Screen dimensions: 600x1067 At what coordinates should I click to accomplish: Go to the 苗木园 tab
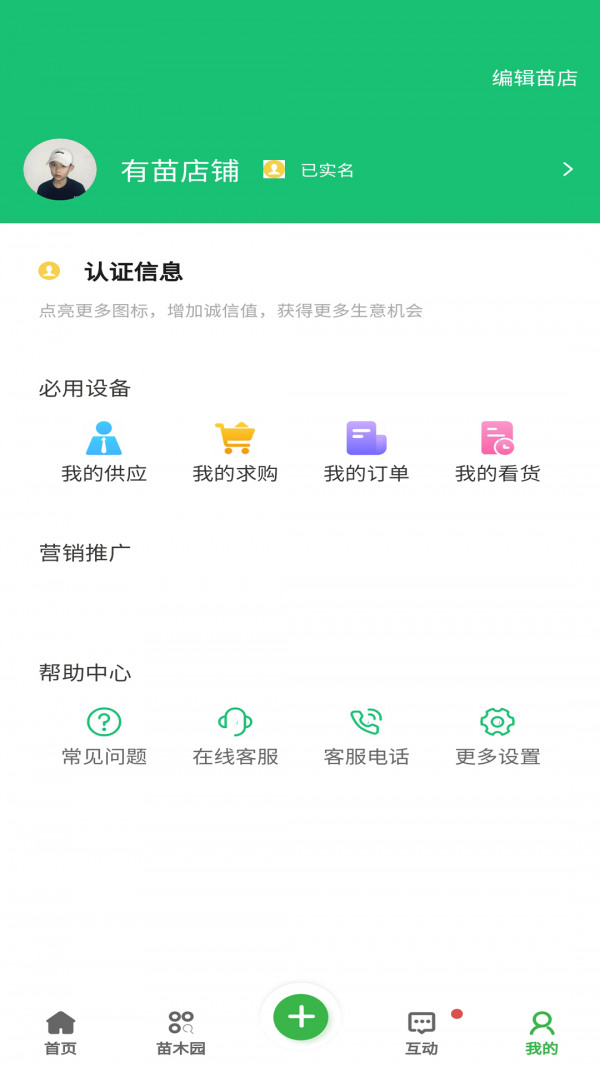coord(181,1033)
